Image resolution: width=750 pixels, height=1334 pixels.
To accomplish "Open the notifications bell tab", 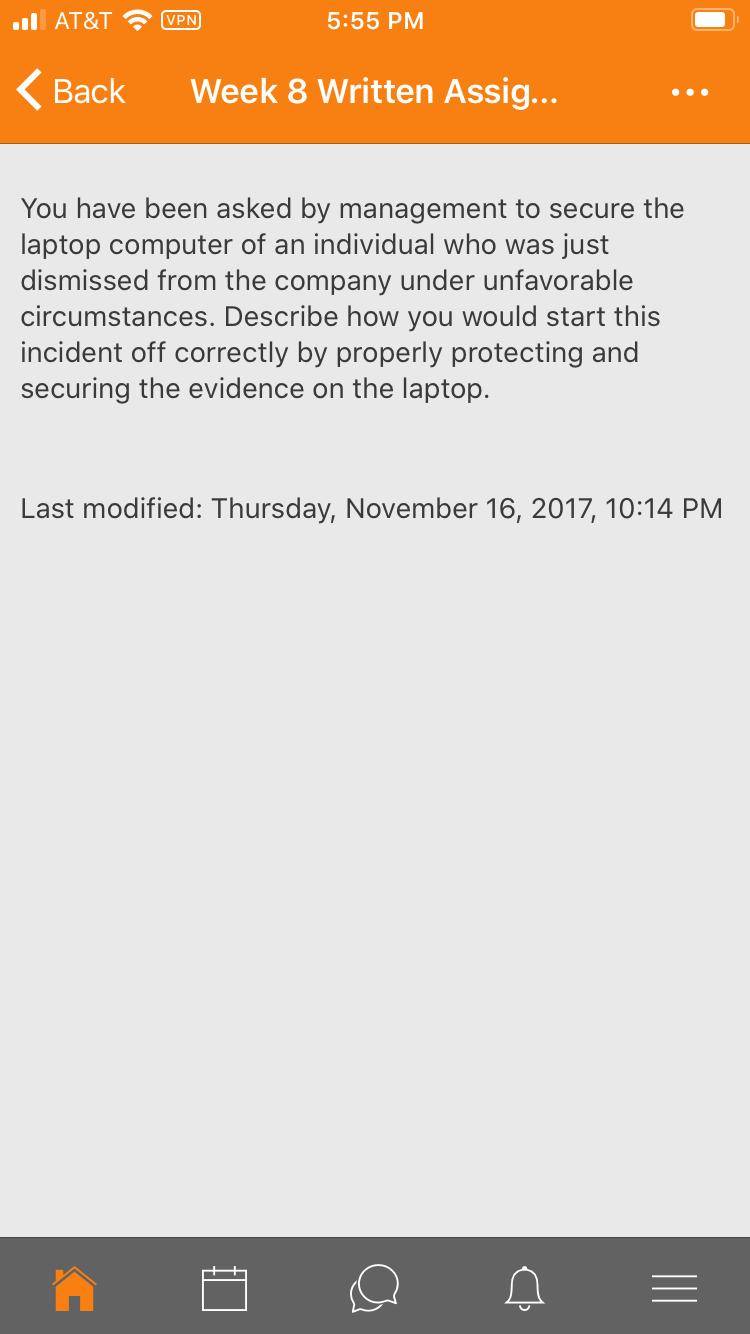I will click(x=525, y=1288).
